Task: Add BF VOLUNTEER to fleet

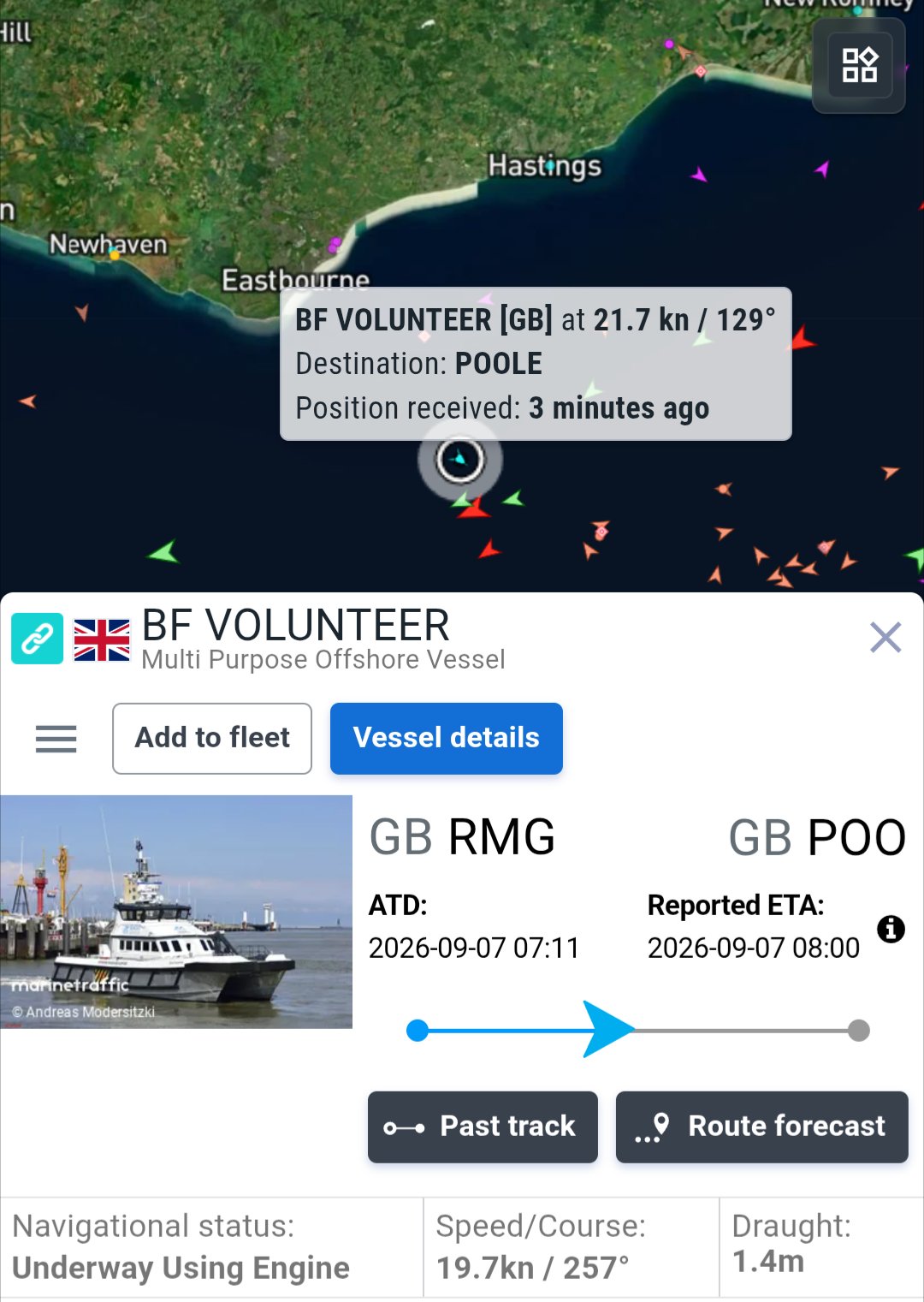Action: 212,738
